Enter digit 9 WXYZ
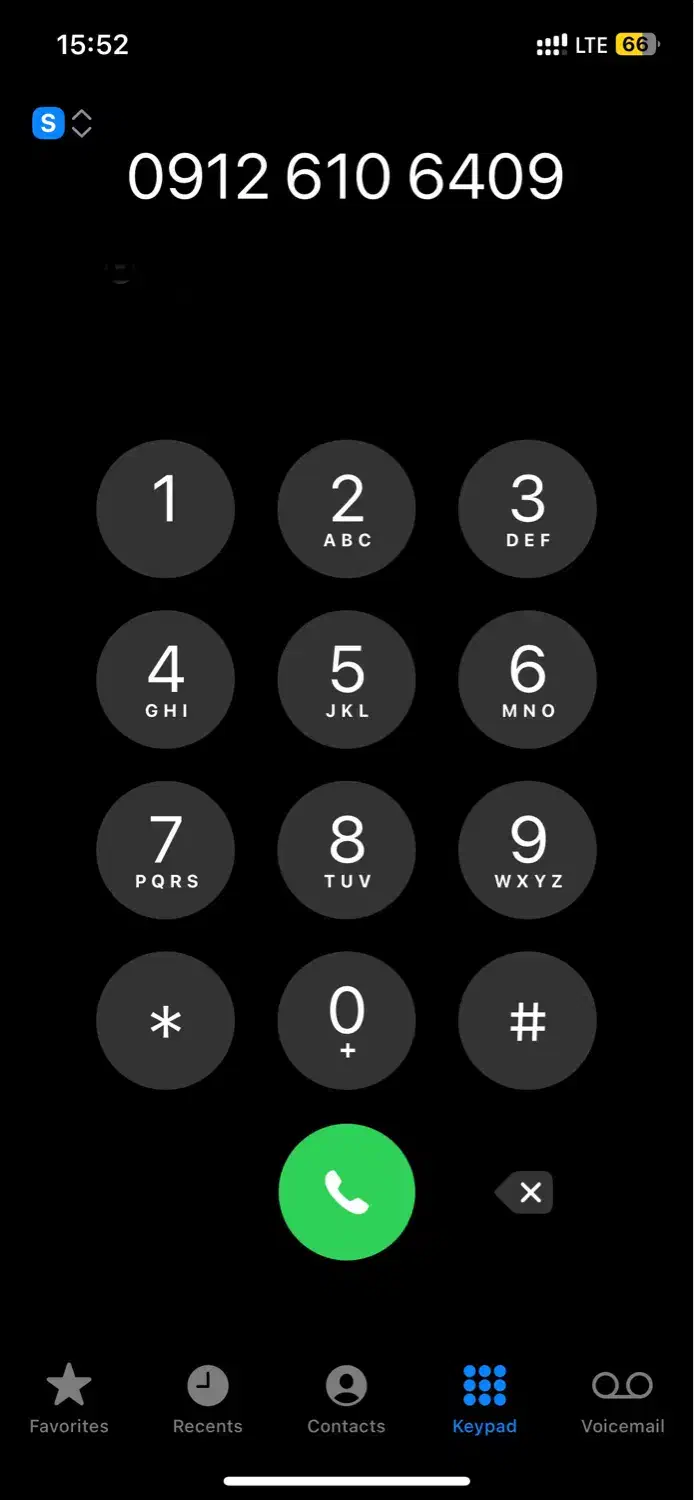Viewport: 694px width, 1500px height. tap(527, 850)
